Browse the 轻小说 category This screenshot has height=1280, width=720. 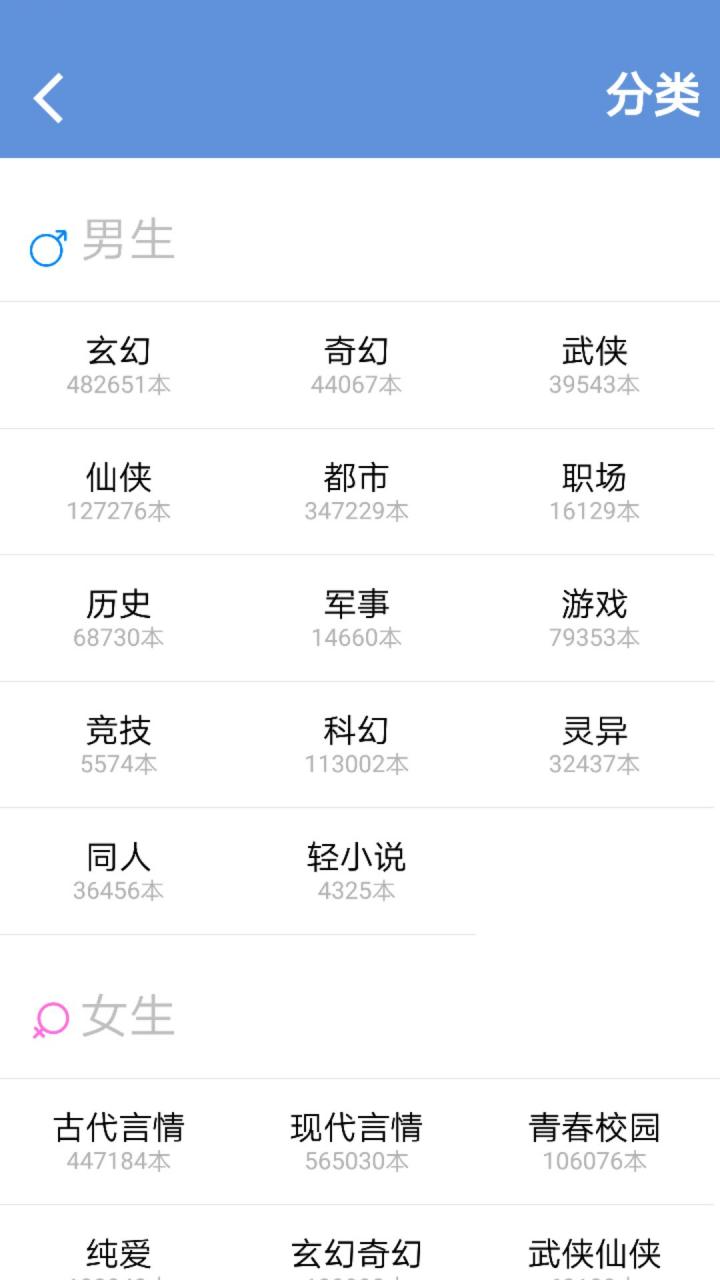356,871
